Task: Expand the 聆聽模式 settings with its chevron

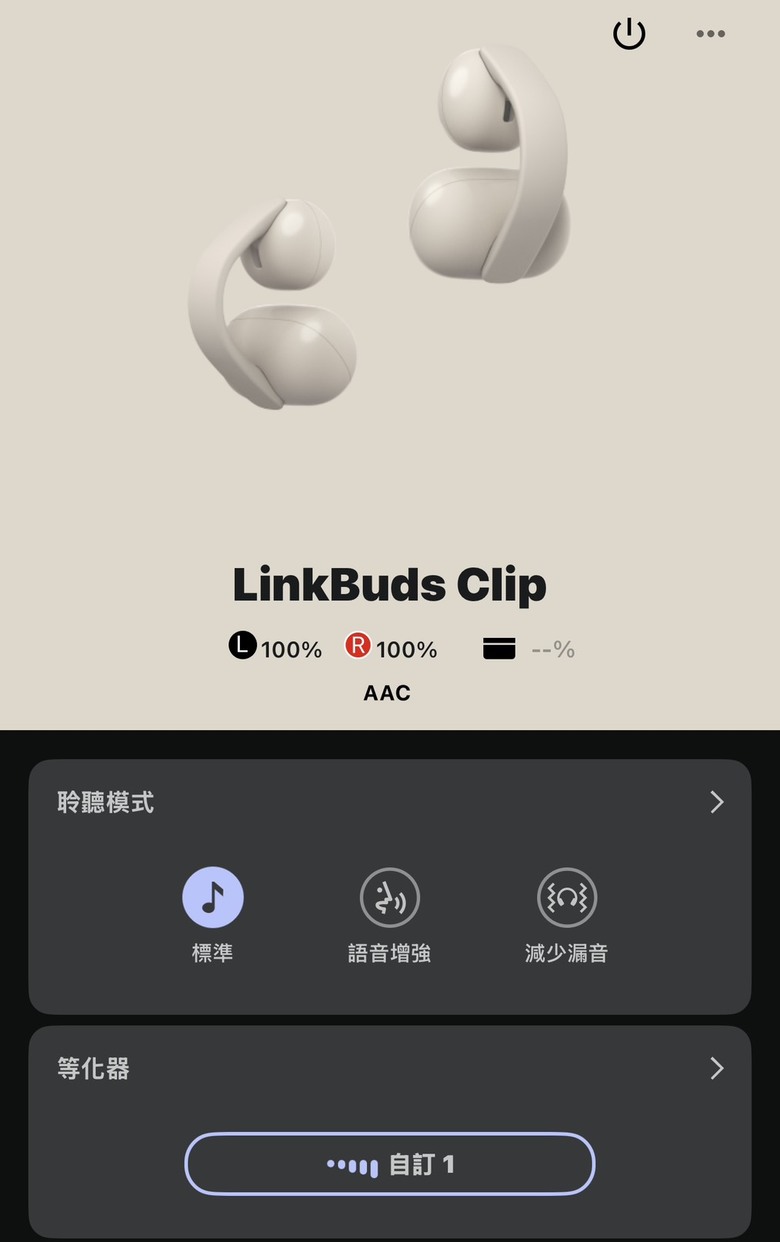Action: 716,801
